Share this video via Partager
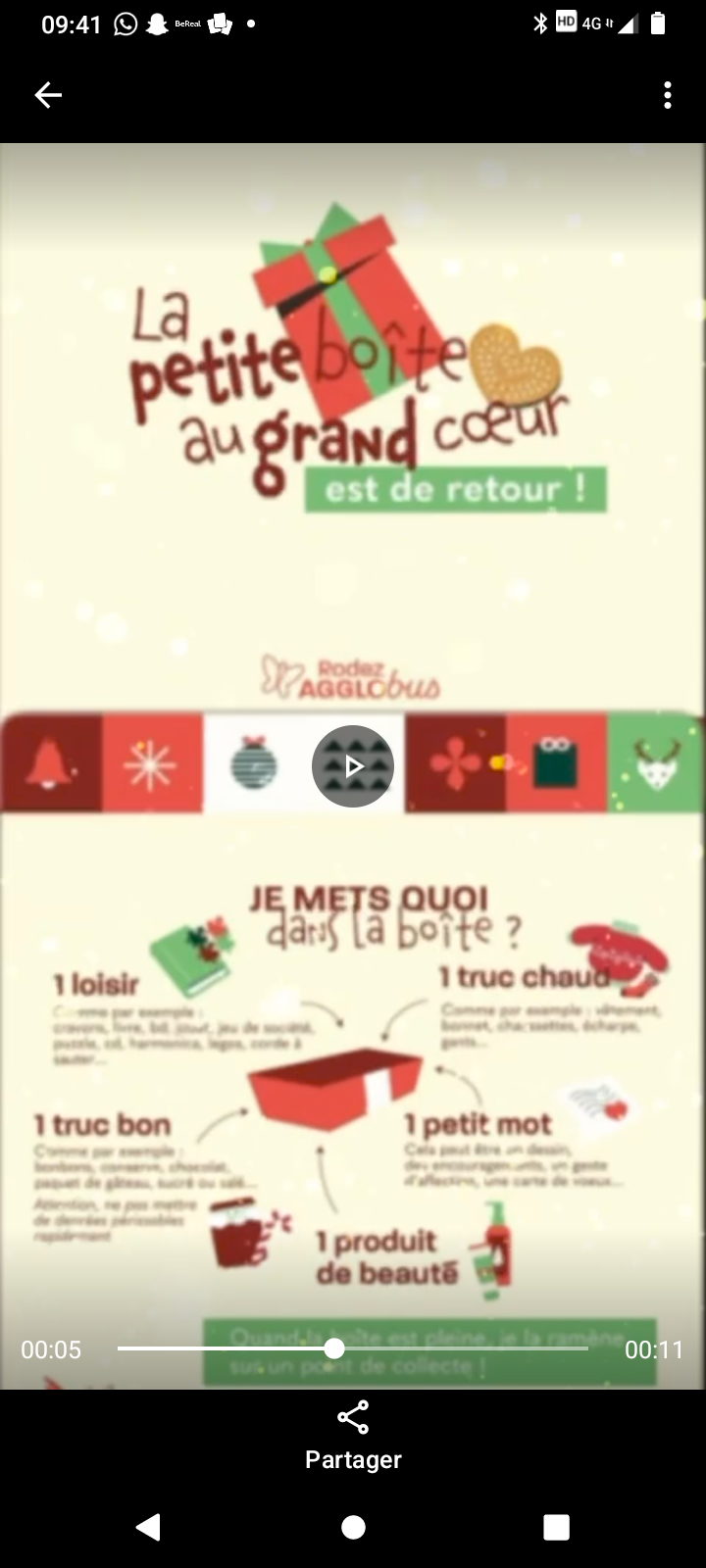 pyautogui.click(x=353, y=1436)
